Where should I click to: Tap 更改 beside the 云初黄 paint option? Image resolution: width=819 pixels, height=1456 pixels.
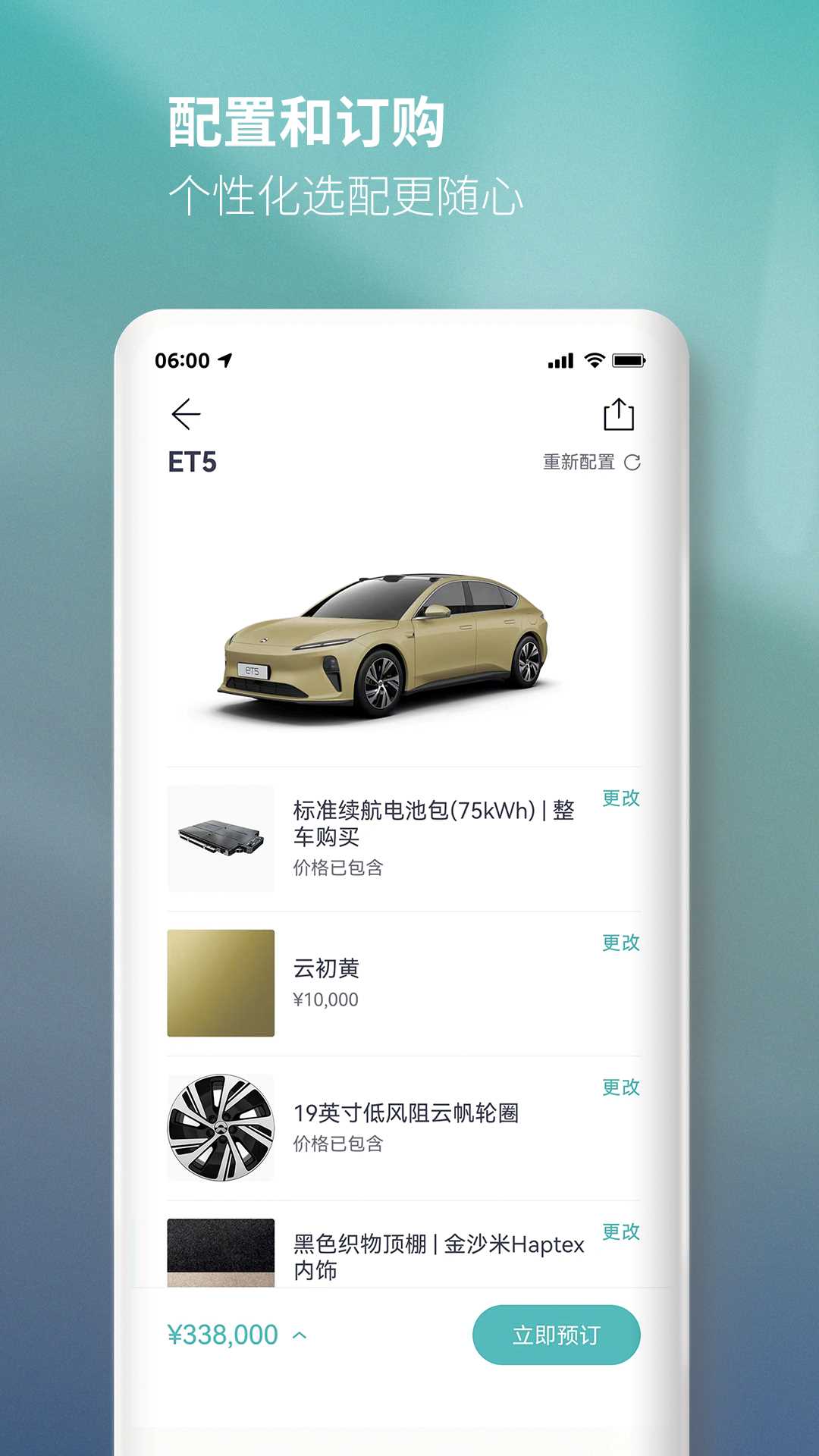(620, 943)
